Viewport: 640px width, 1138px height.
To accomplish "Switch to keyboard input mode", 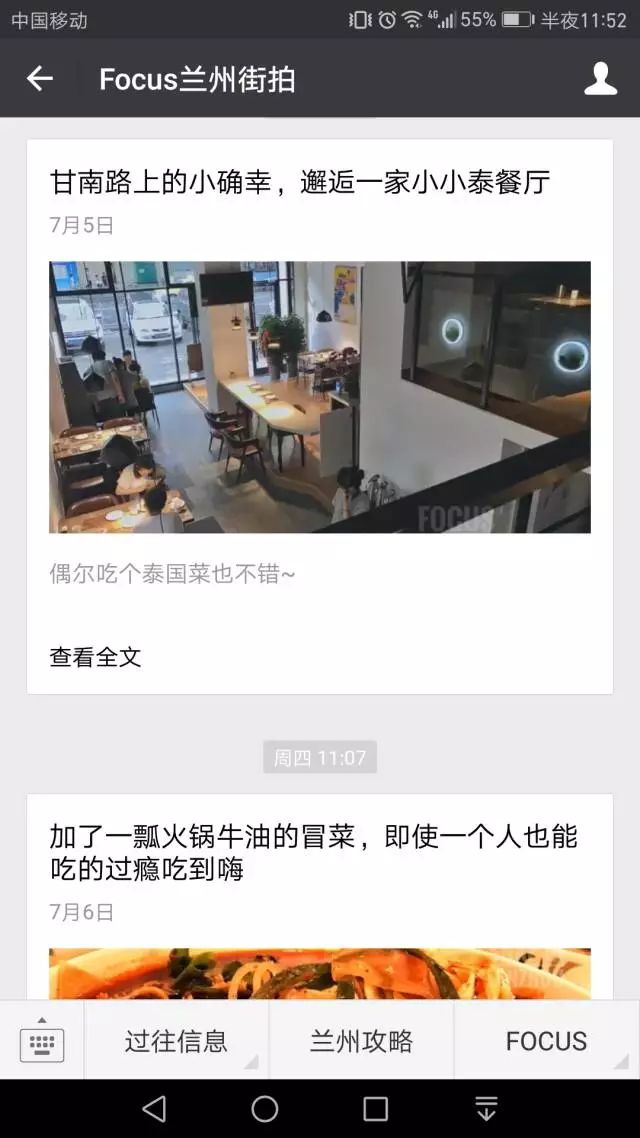I will (42, 1040).
